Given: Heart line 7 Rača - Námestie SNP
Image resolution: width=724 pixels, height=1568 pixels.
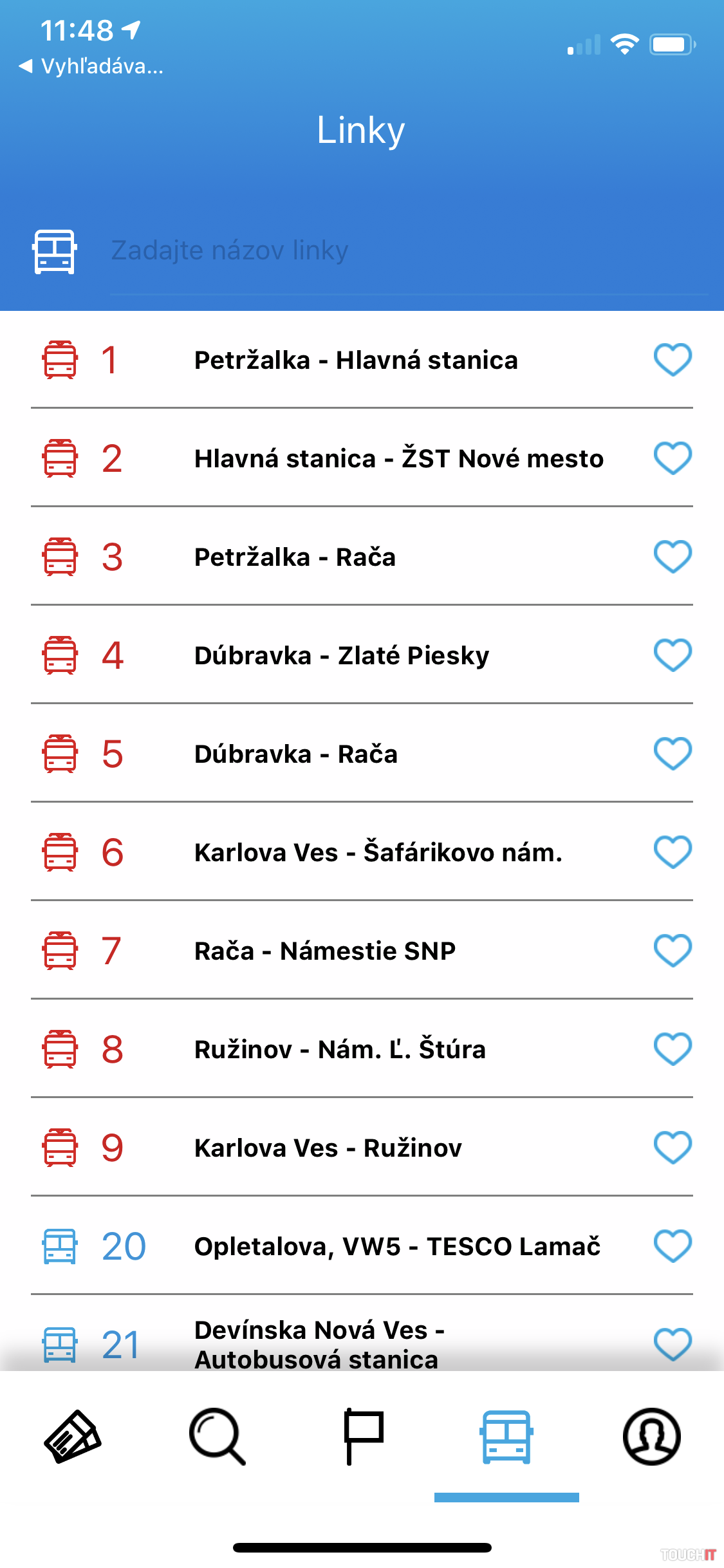Looking at the screenshot, I should click(x=673, y=951).
